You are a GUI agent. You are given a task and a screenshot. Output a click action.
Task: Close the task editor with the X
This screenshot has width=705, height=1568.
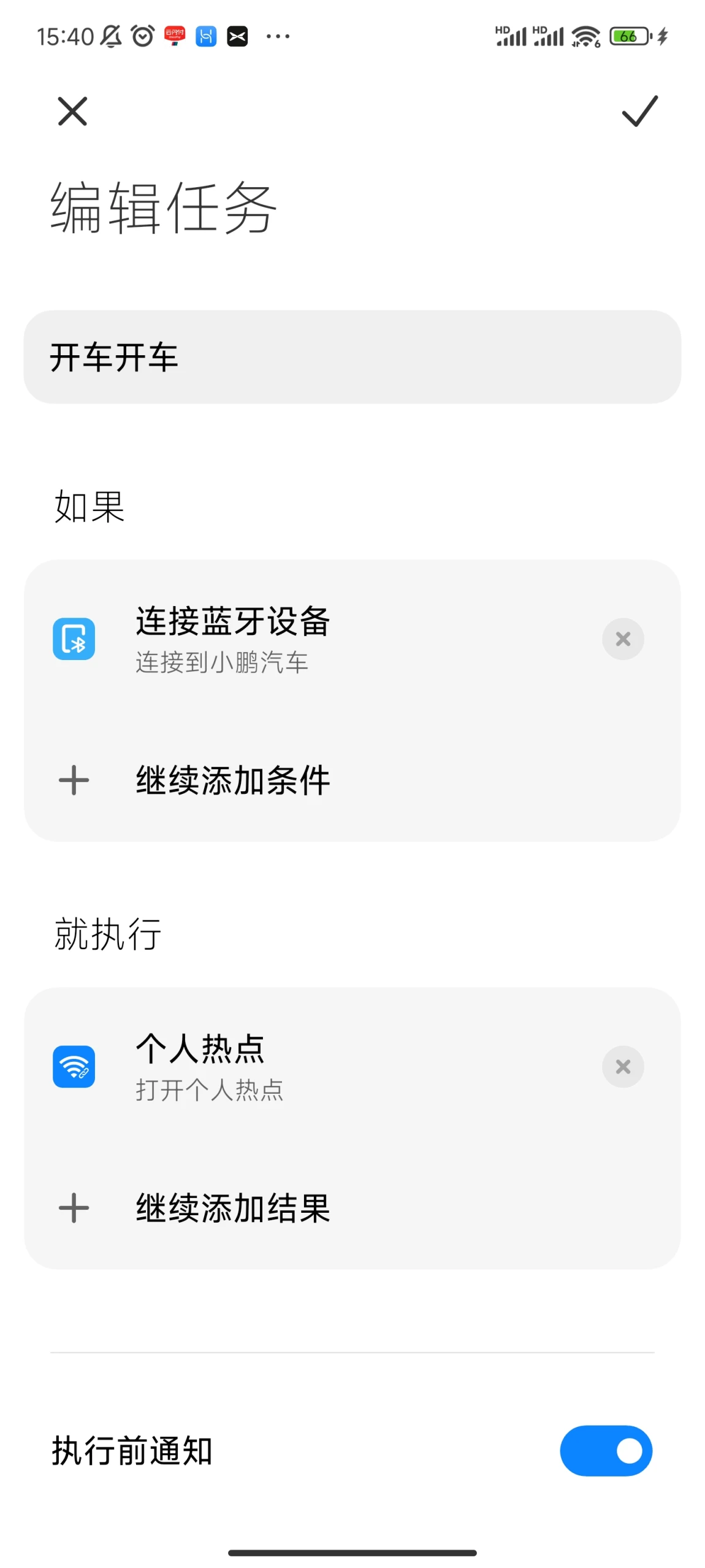pyautogui.click(x=72, y=111)
